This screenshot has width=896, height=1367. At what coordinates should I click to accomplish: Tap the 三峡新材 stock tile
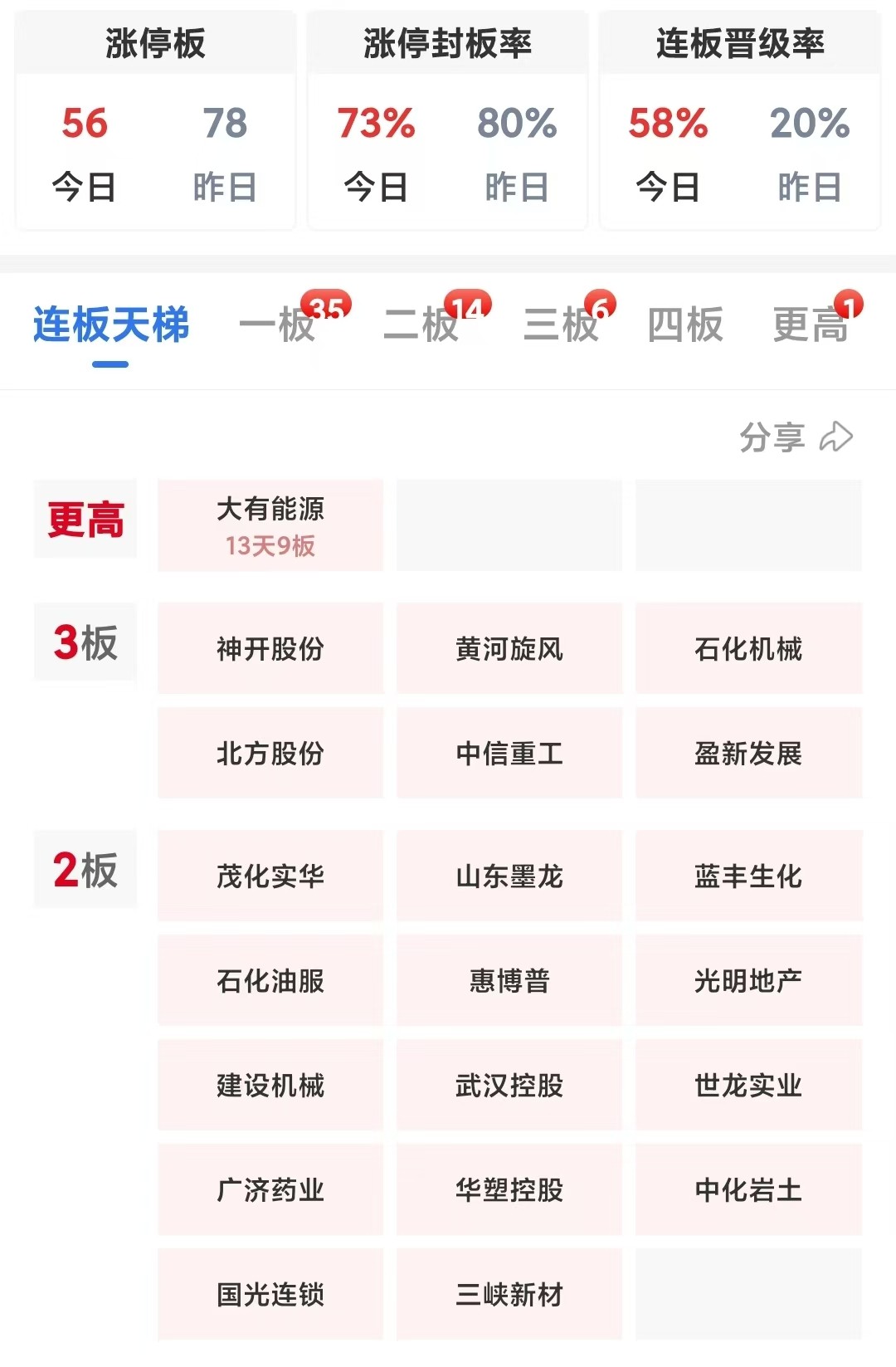pyautogui.click(x=509, y=1294)
